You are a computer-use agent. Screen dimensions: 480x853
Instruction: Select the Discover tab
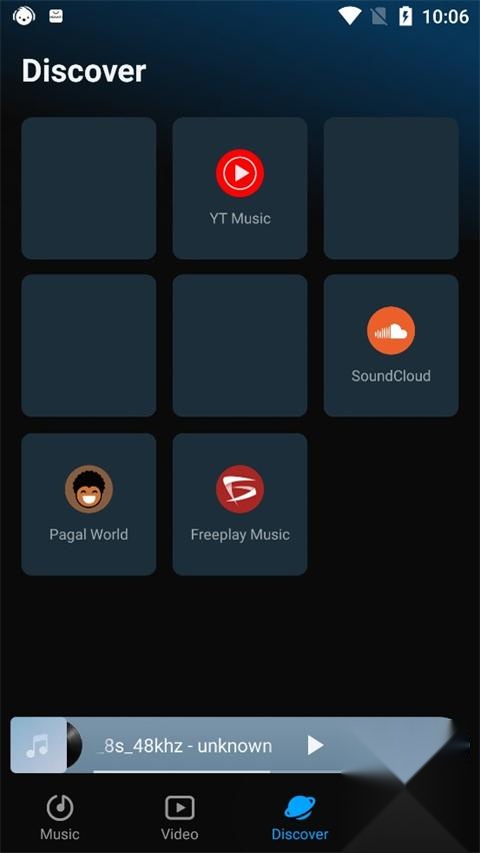[x=300, y=818]
